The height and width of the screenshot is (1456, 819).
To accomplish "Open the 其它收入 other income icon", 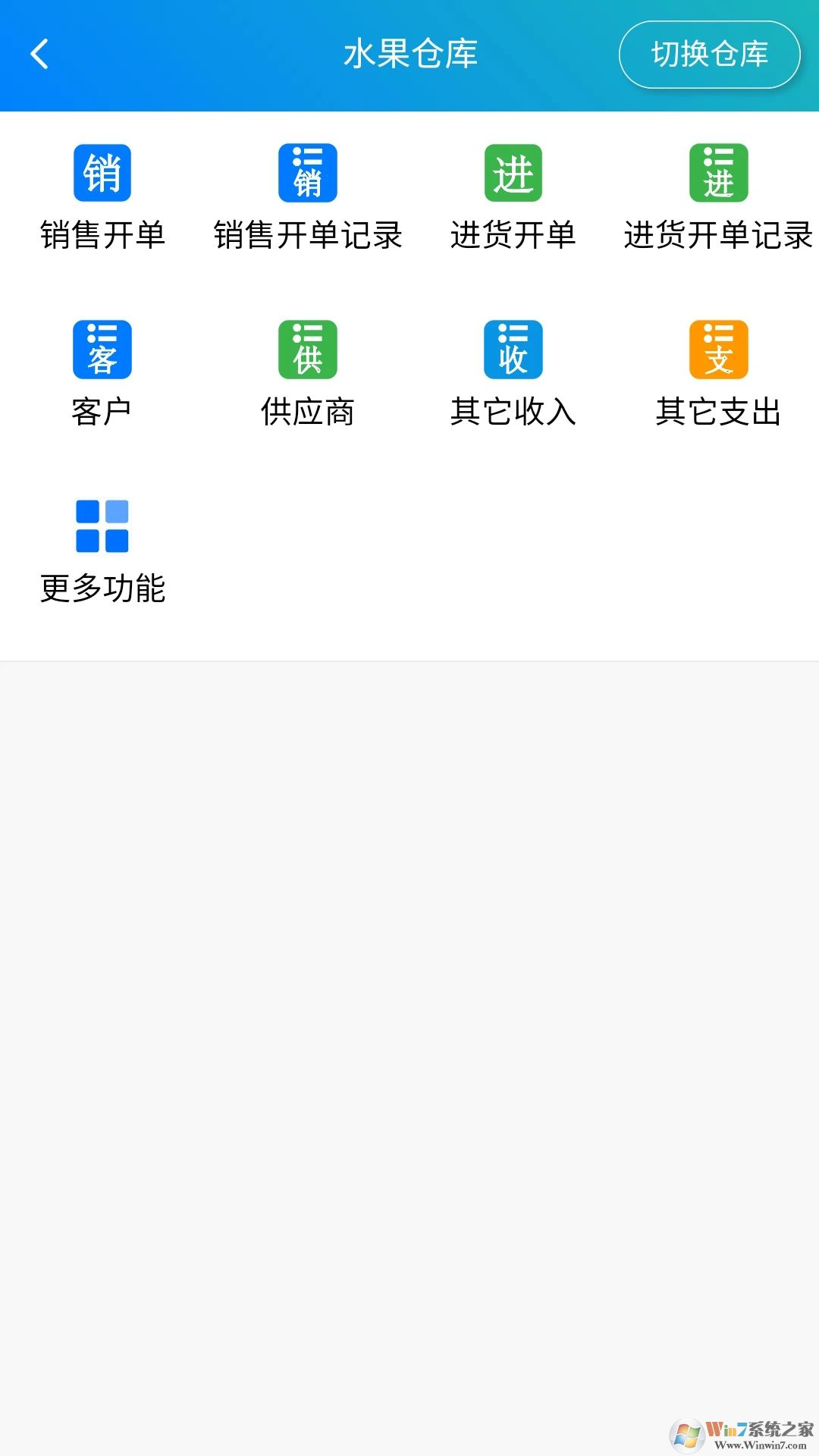I will click(512, 349).
